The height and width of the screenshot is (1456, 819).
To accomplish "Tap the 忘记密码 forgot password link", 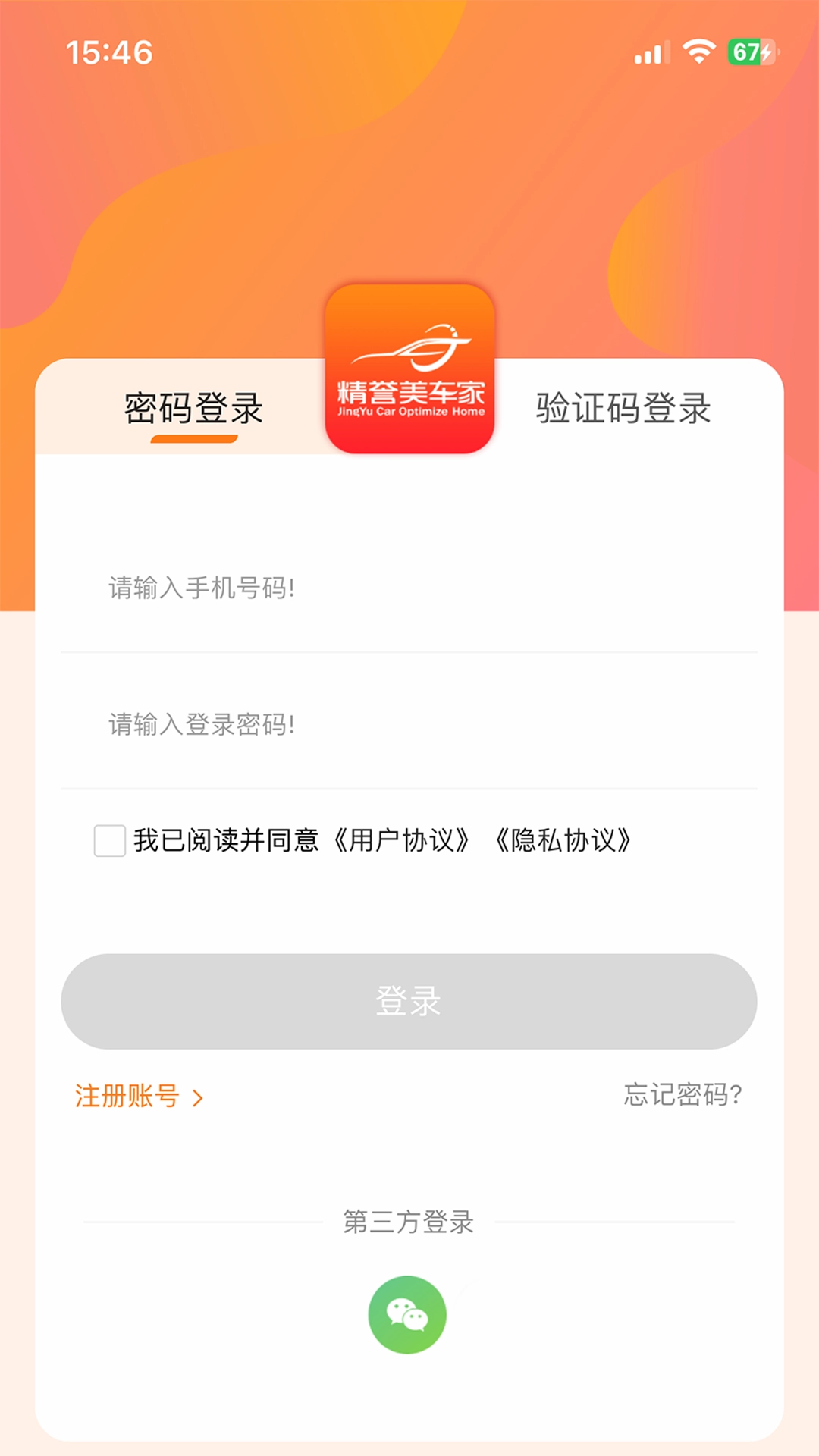I will 682,1095.
